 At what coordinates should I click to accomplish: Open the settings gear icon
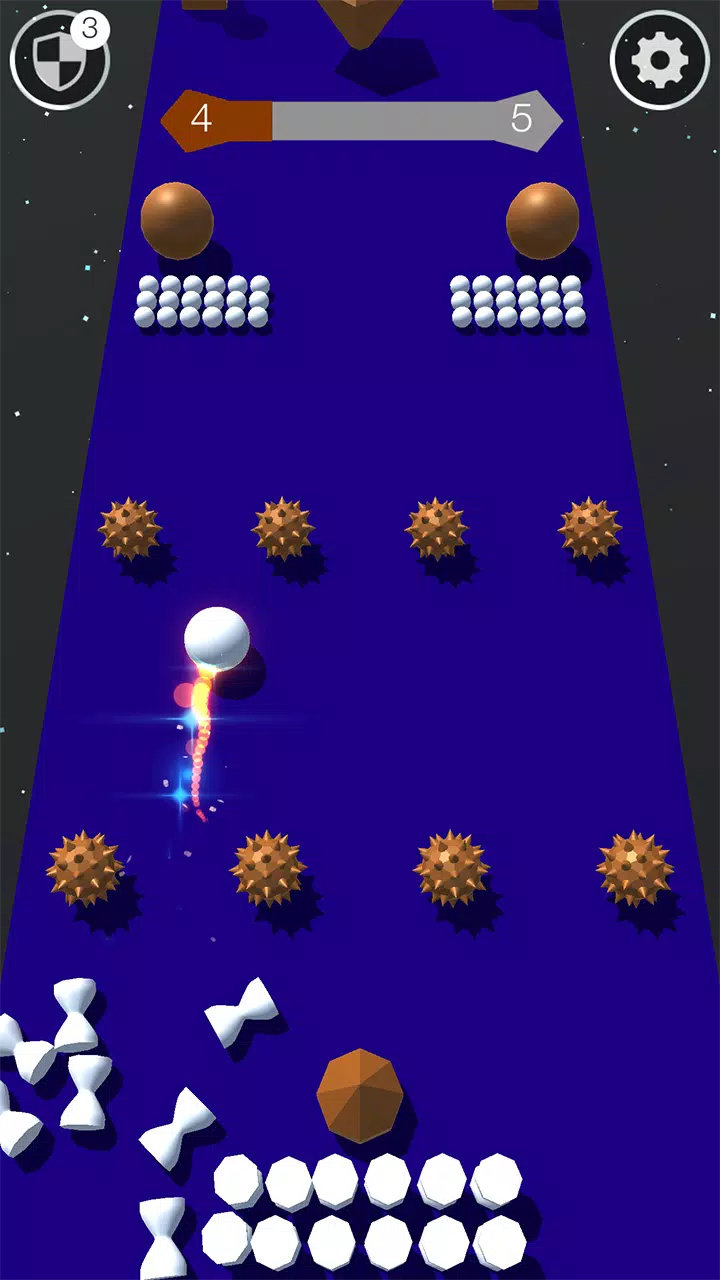tap(659, 60)
